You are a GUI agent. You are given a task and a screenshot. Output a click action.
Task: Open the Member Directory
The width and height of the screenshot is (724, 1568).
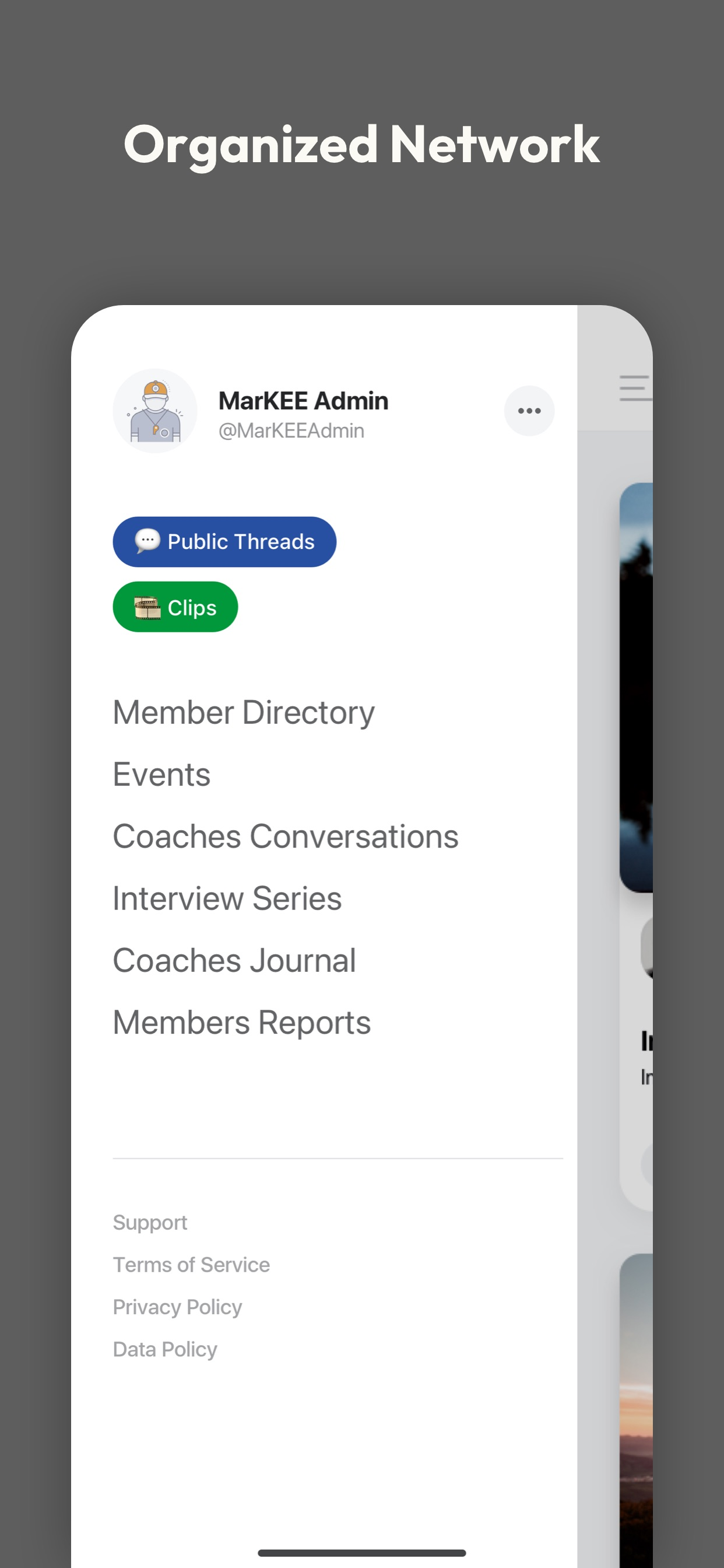[x=242, y=712]
